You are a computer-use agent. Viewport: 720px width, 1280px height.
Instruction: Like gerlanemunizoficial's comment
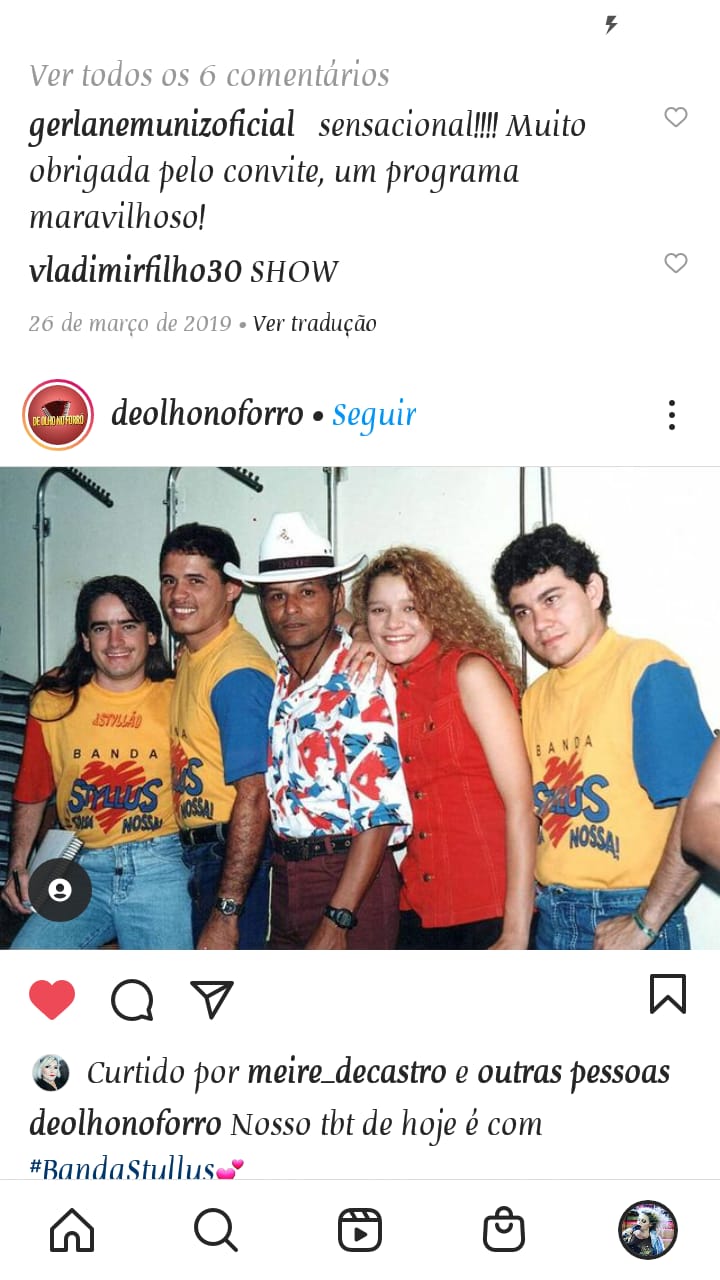676,118
